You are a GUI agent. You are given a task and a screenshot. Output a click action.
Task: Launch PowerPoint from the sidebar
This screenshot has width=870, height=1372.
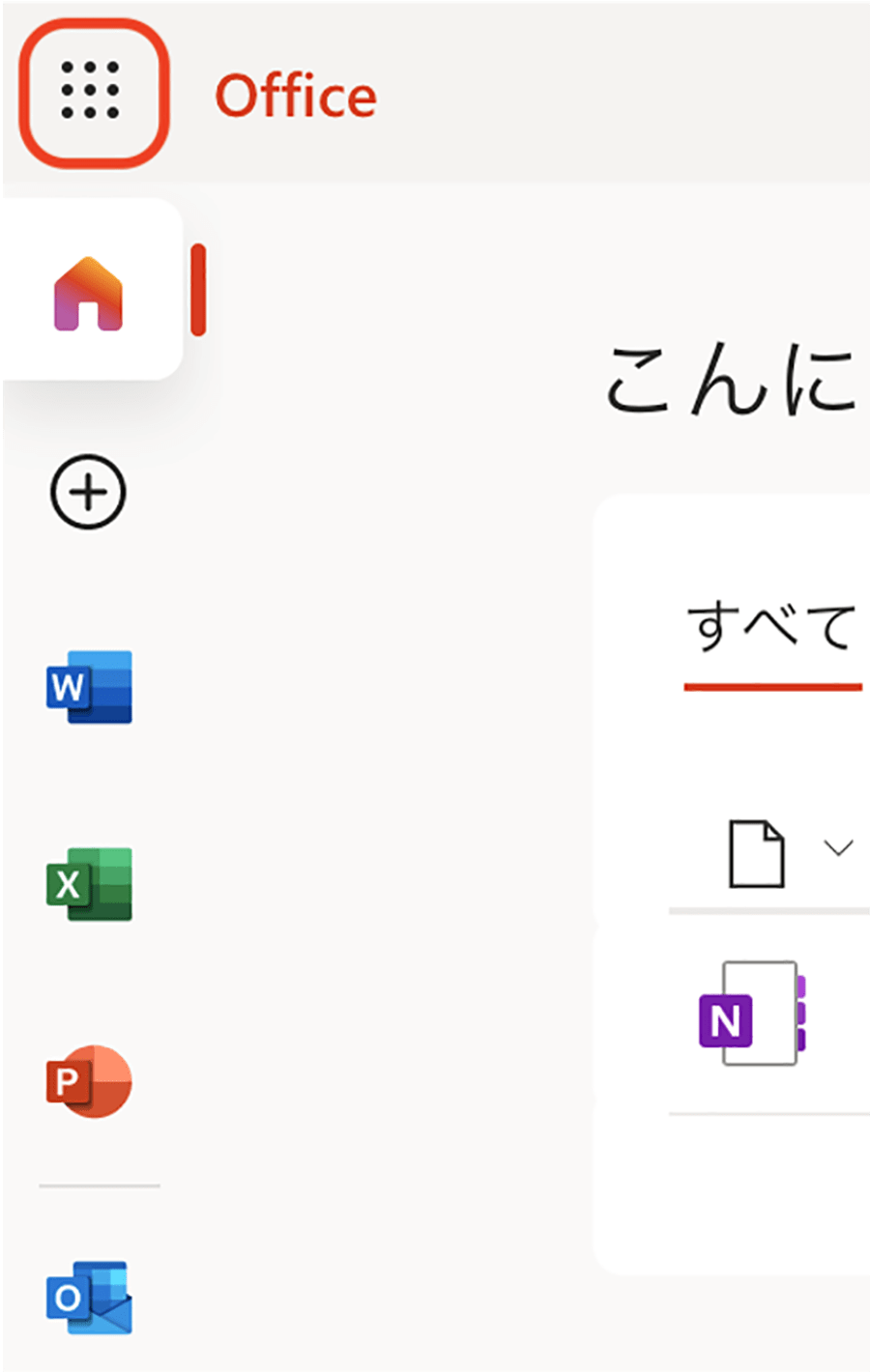click(x=89, y=1081)
